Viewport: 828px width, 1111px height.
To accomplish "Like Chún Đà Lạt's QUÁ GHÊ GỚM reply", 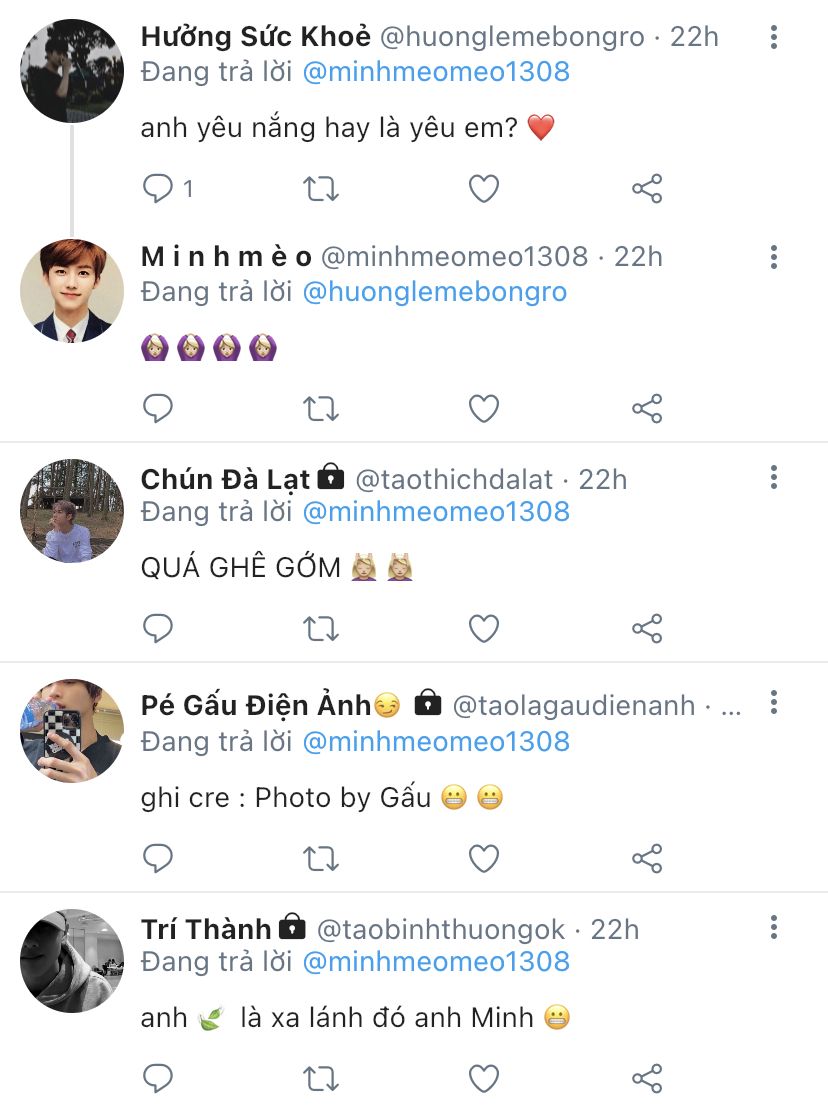I will (484, 628).
